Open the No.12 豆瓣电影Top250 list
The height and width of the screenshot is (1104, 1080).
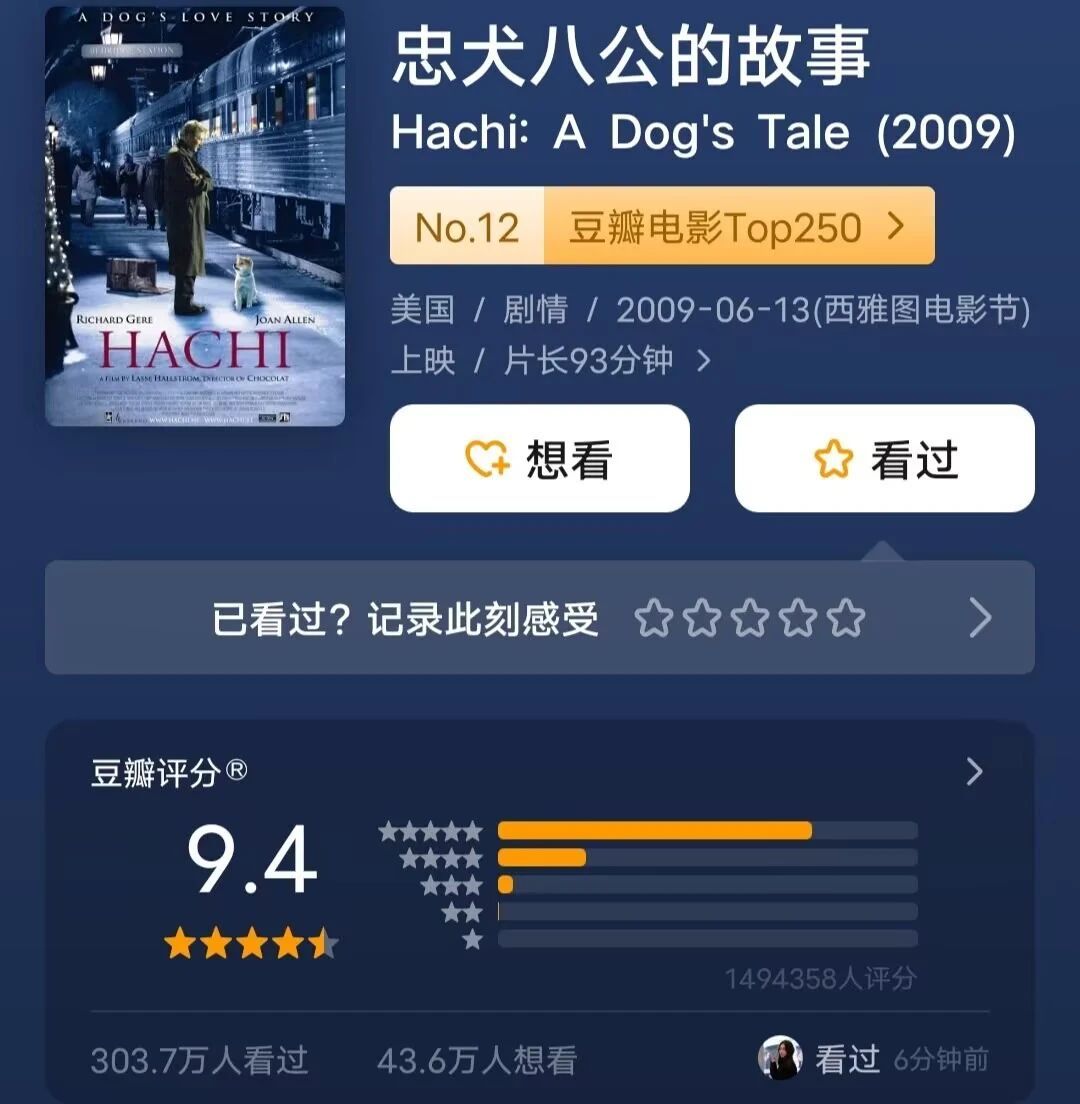click(x=661, y=226)
